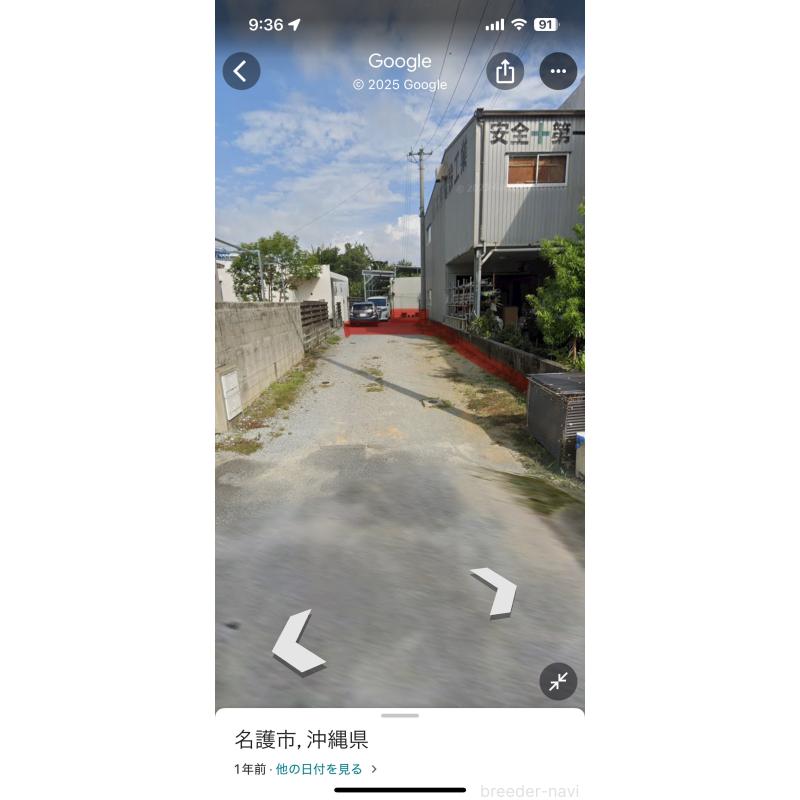Share this Street View location
Screen dimensions: 800x800
pos(505,71)
